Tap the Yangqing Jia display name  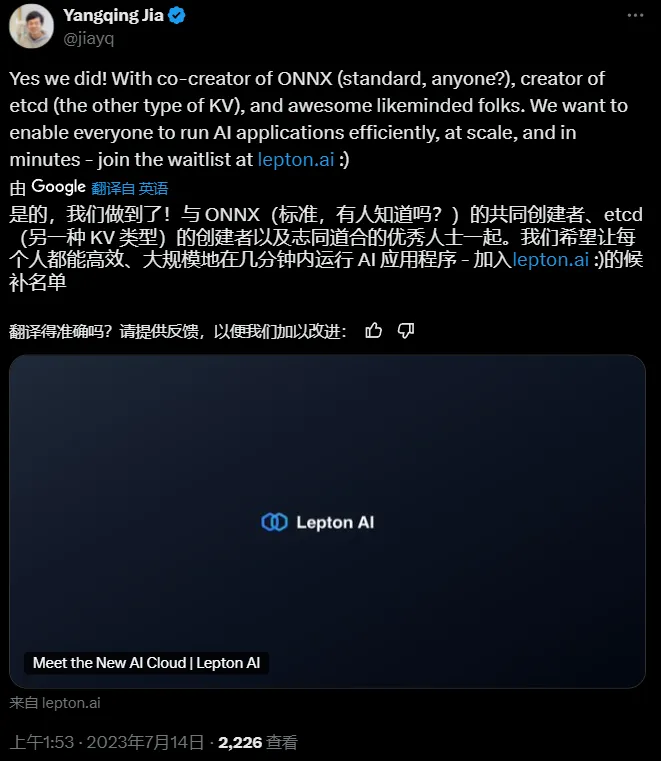(x=113, y=16)
